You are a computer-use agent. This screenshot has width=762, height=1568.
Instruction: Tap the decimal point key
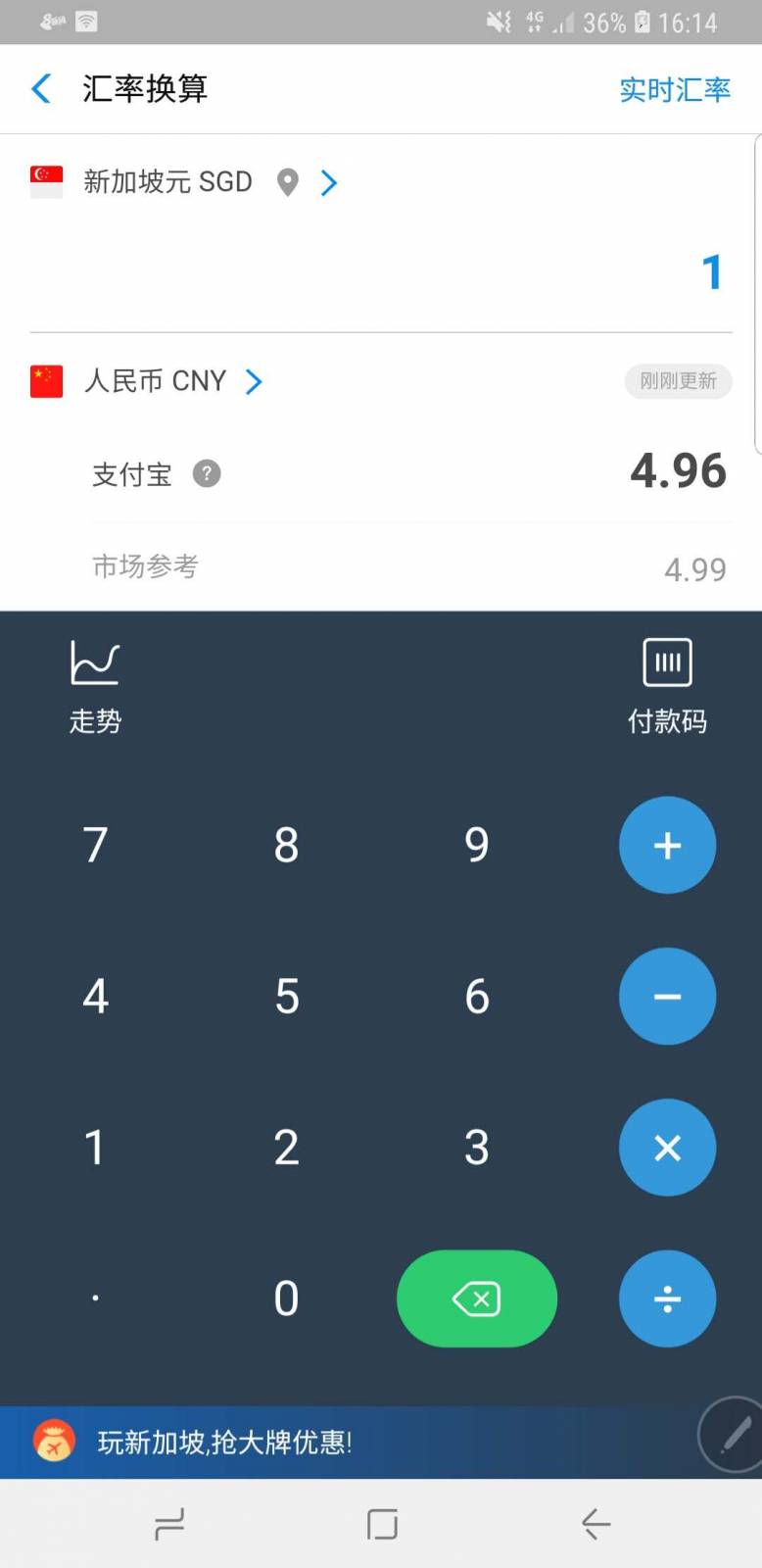[x=95, y=1299]
